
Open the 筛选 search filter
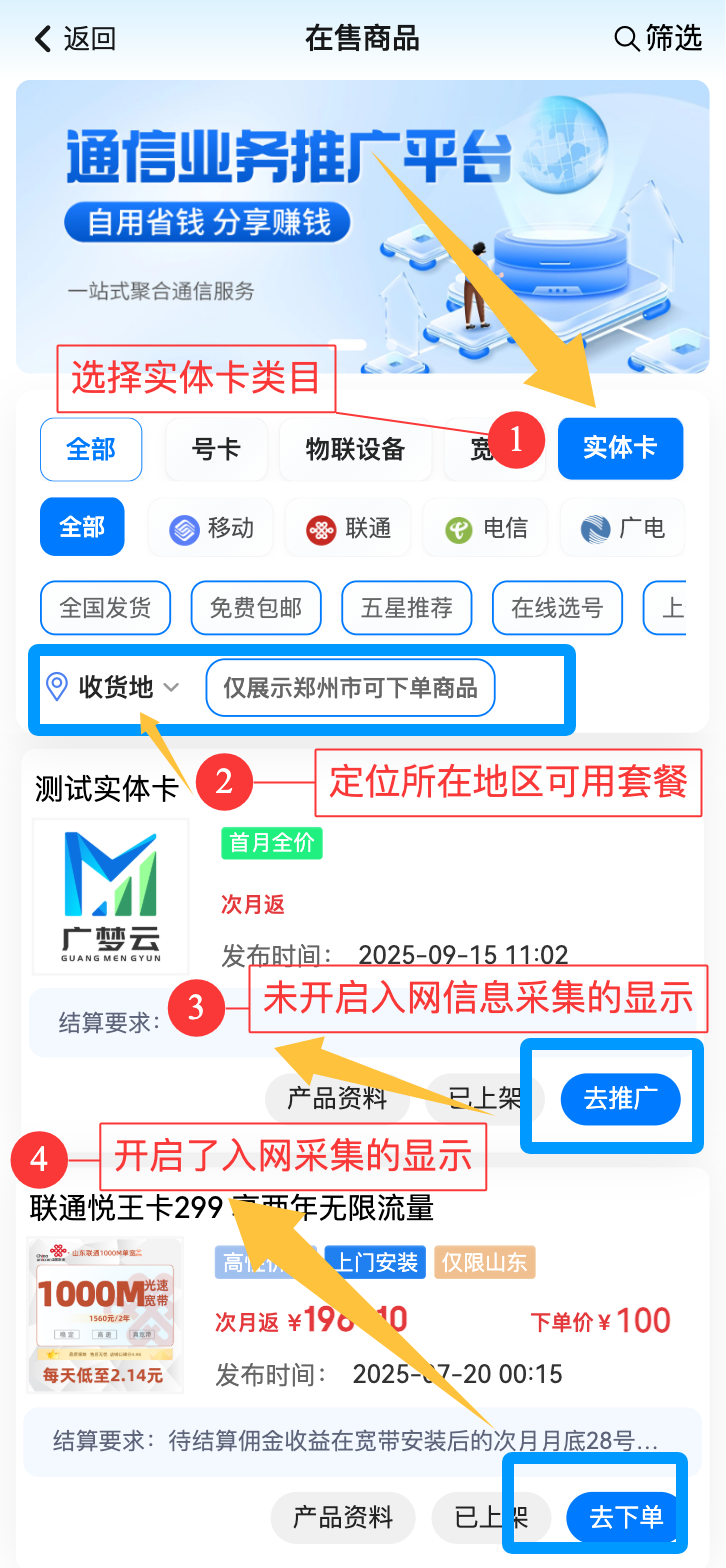coord(658,39)
